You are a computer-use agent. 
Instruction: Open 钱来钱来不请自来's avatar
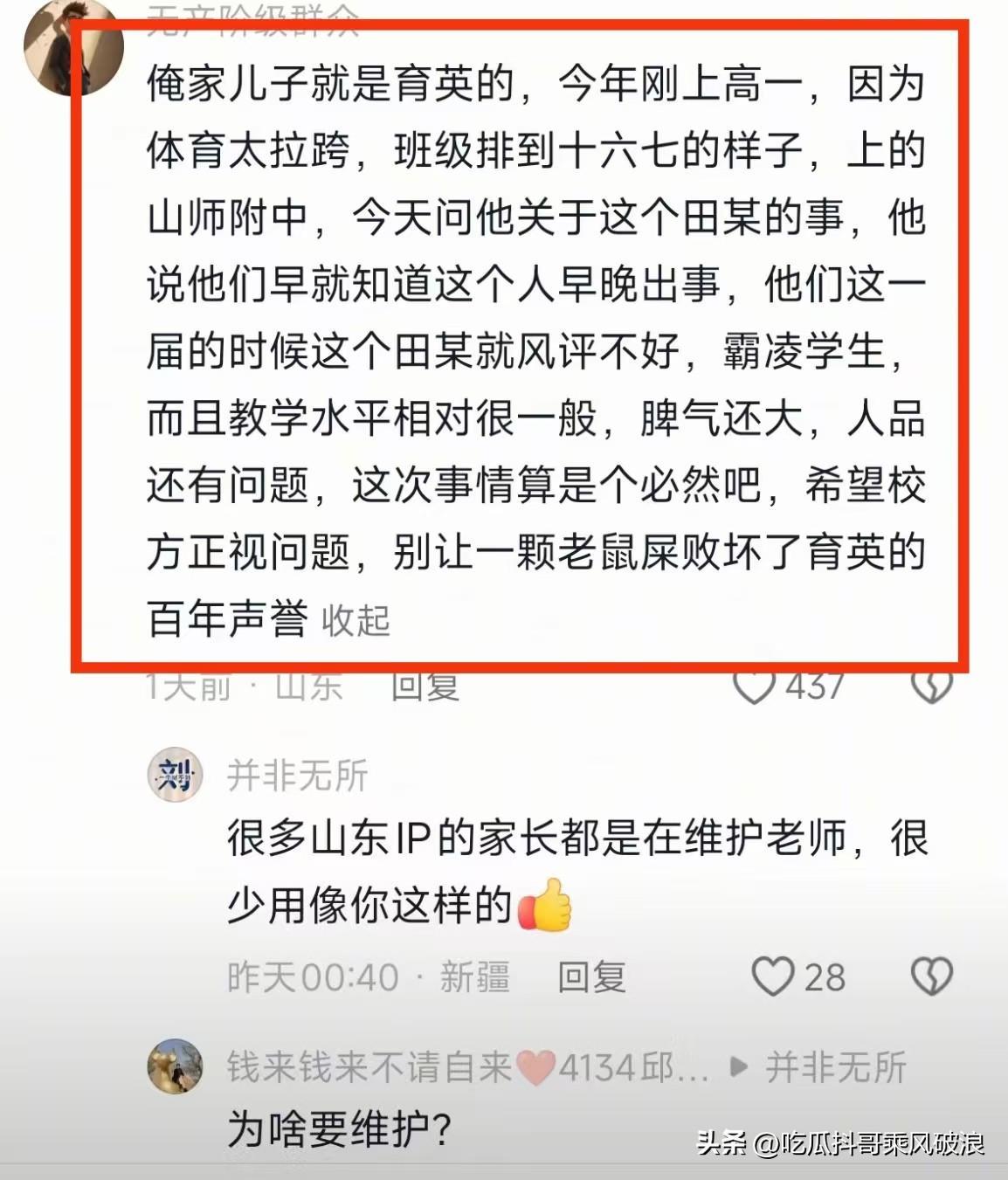(175, 1066)
